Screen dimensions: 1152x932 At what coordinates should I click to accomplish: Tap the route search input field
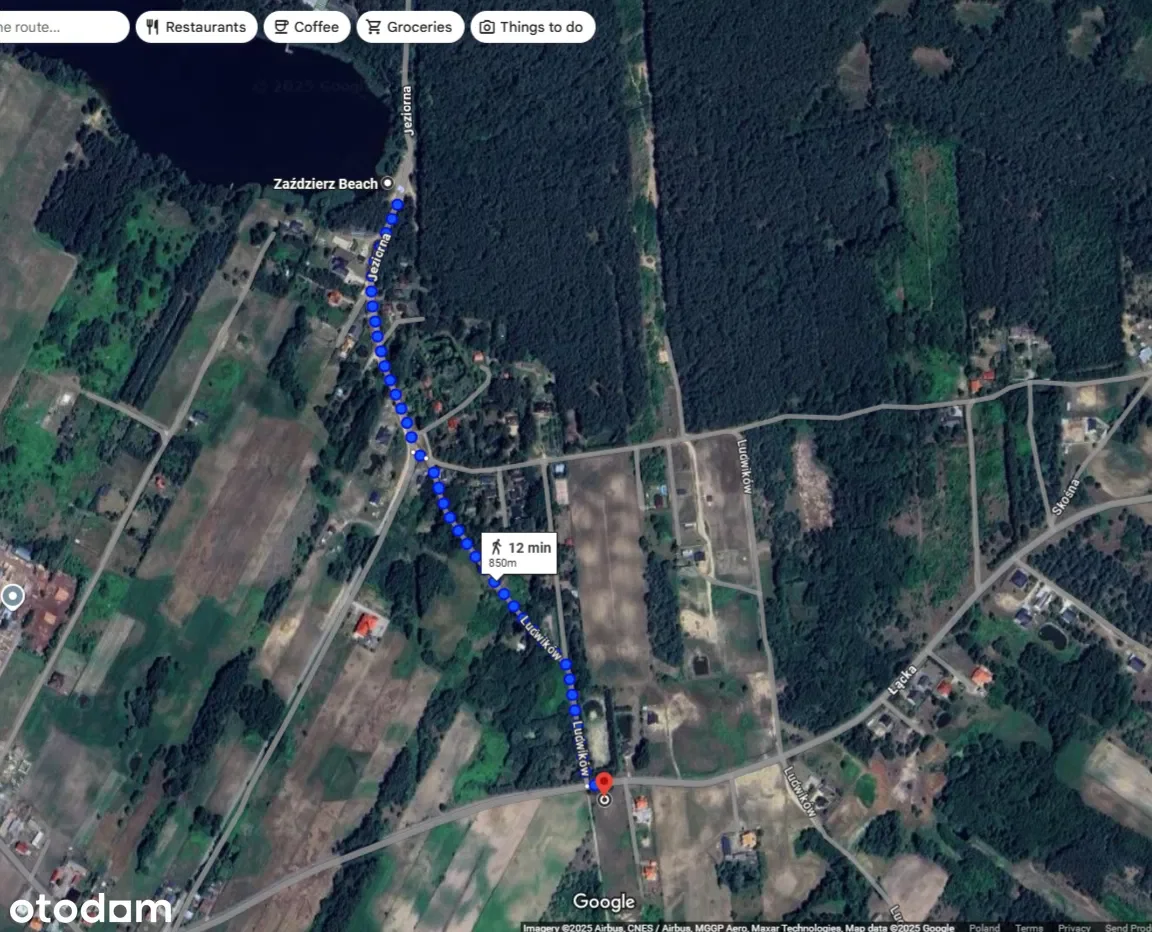60,27
